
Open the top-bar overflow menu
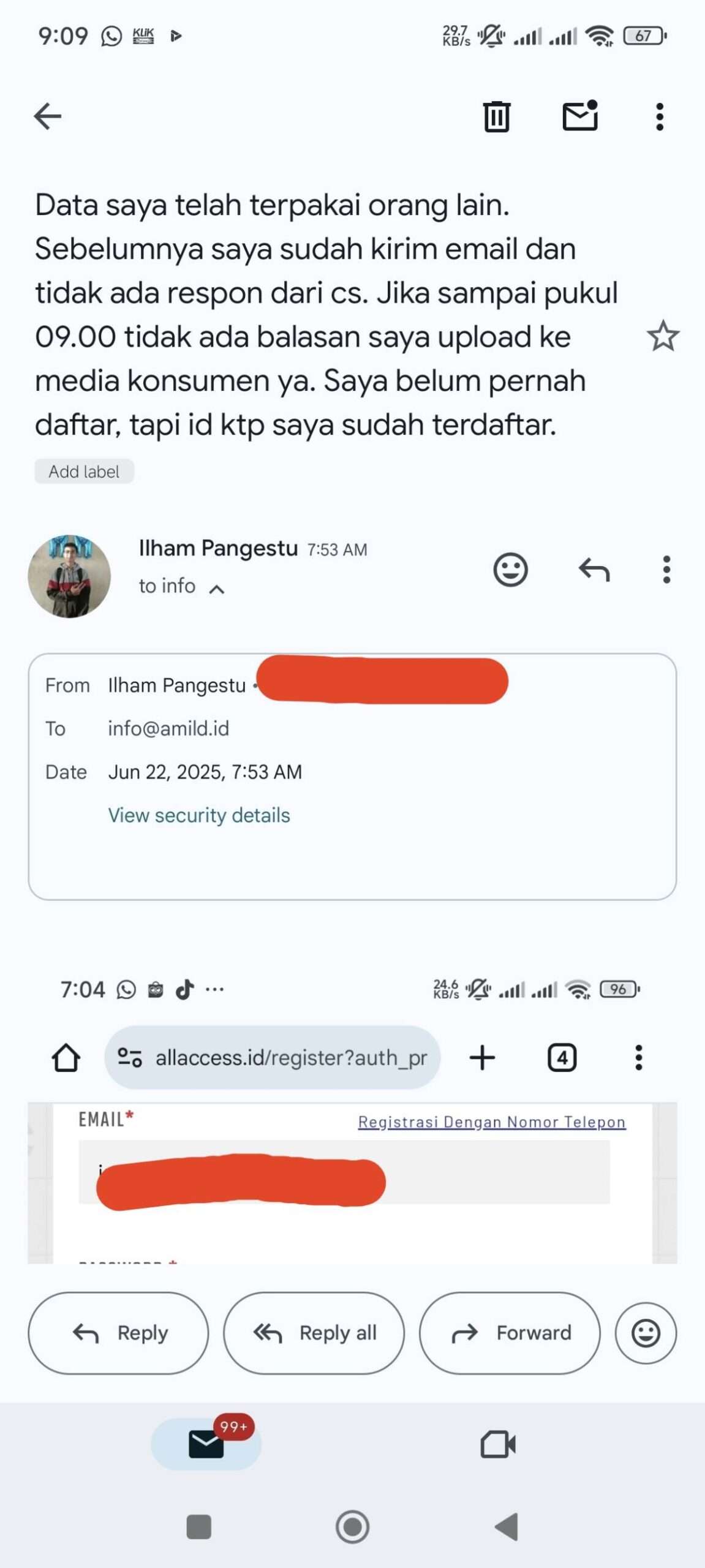(x=659, y=116)
